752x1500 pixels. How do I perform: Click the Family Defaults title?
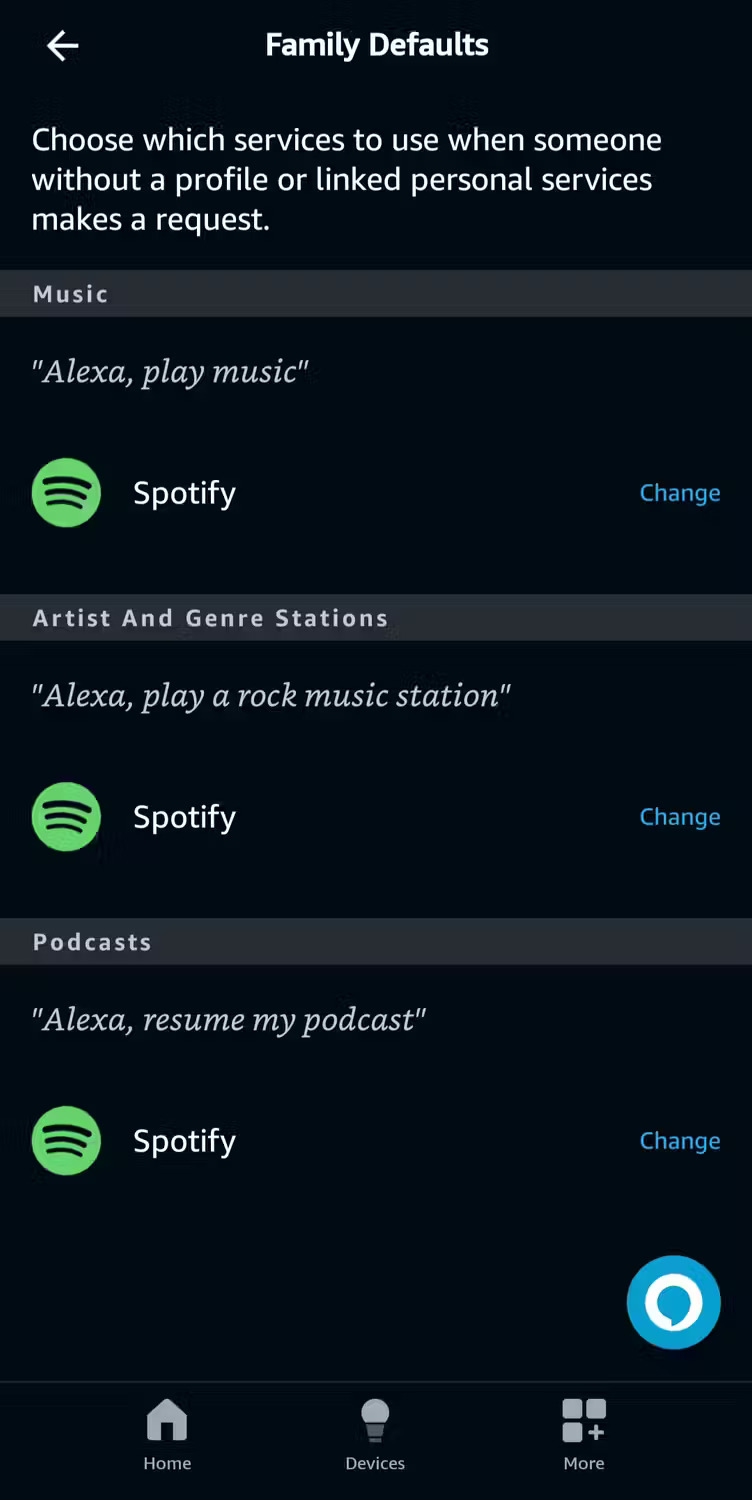(376, 44)
